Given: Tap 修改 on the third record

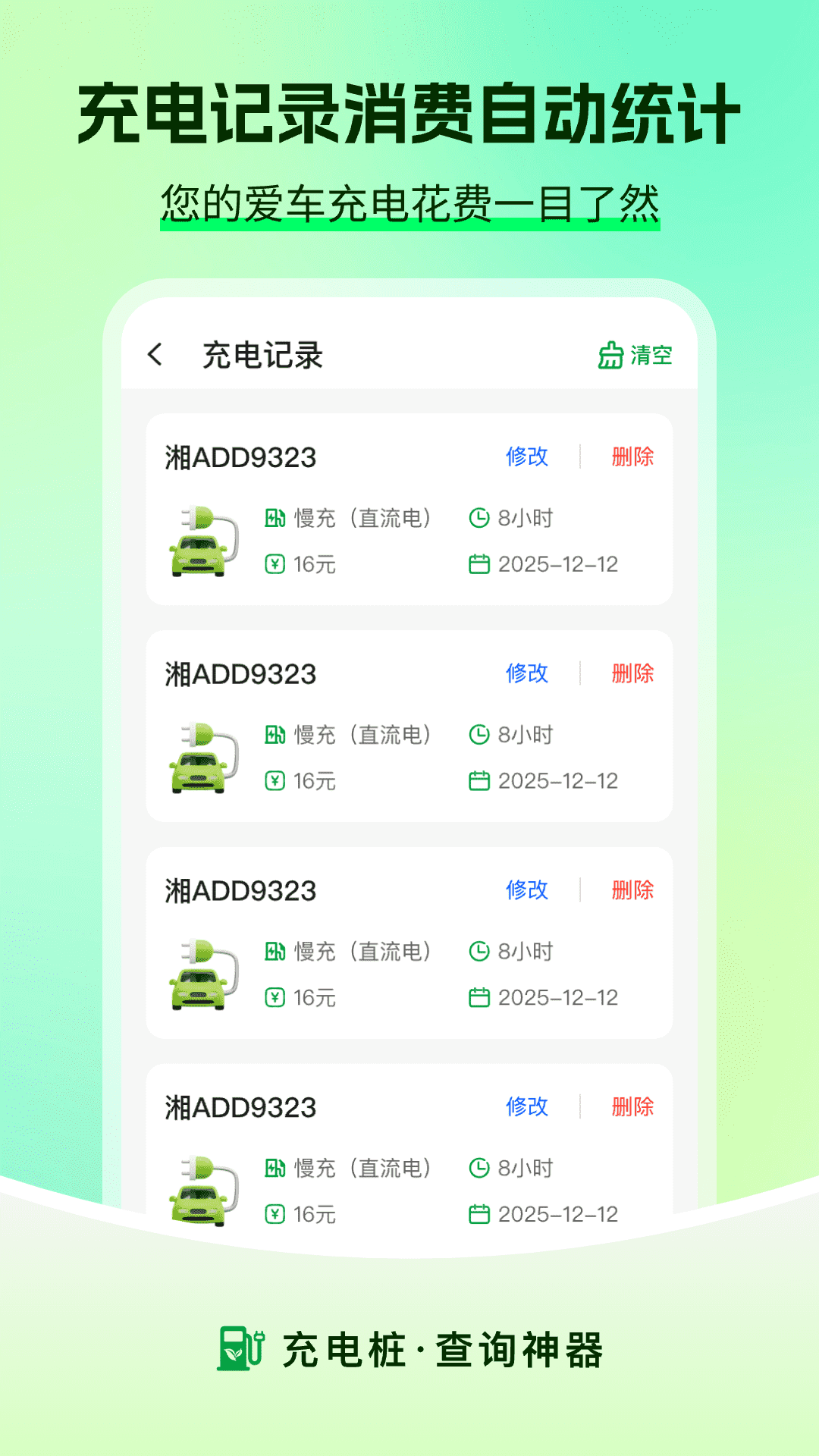Looking at the screenshot, I should pos(526,890).
